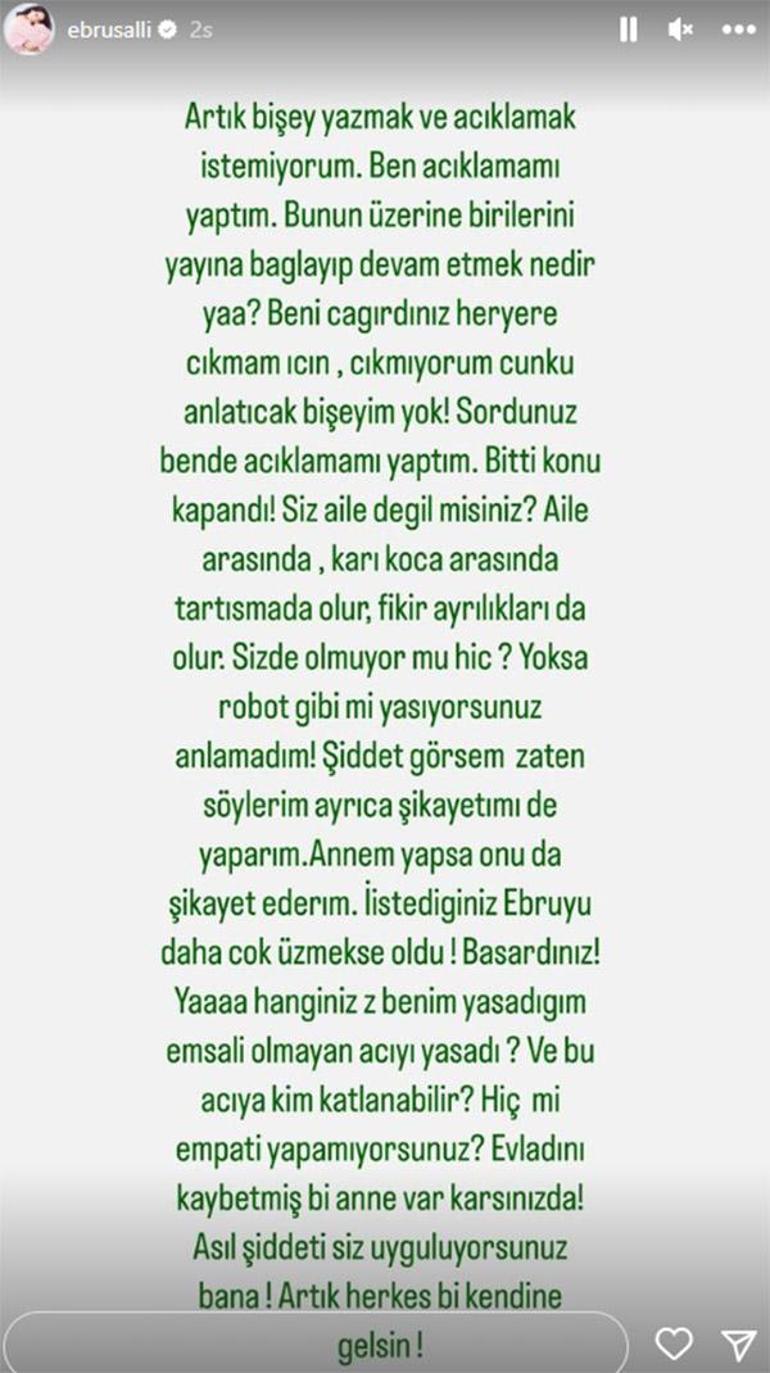Screen dimensions: 770x1373
Task: Unmute the story sound
Action: (681, 30)
